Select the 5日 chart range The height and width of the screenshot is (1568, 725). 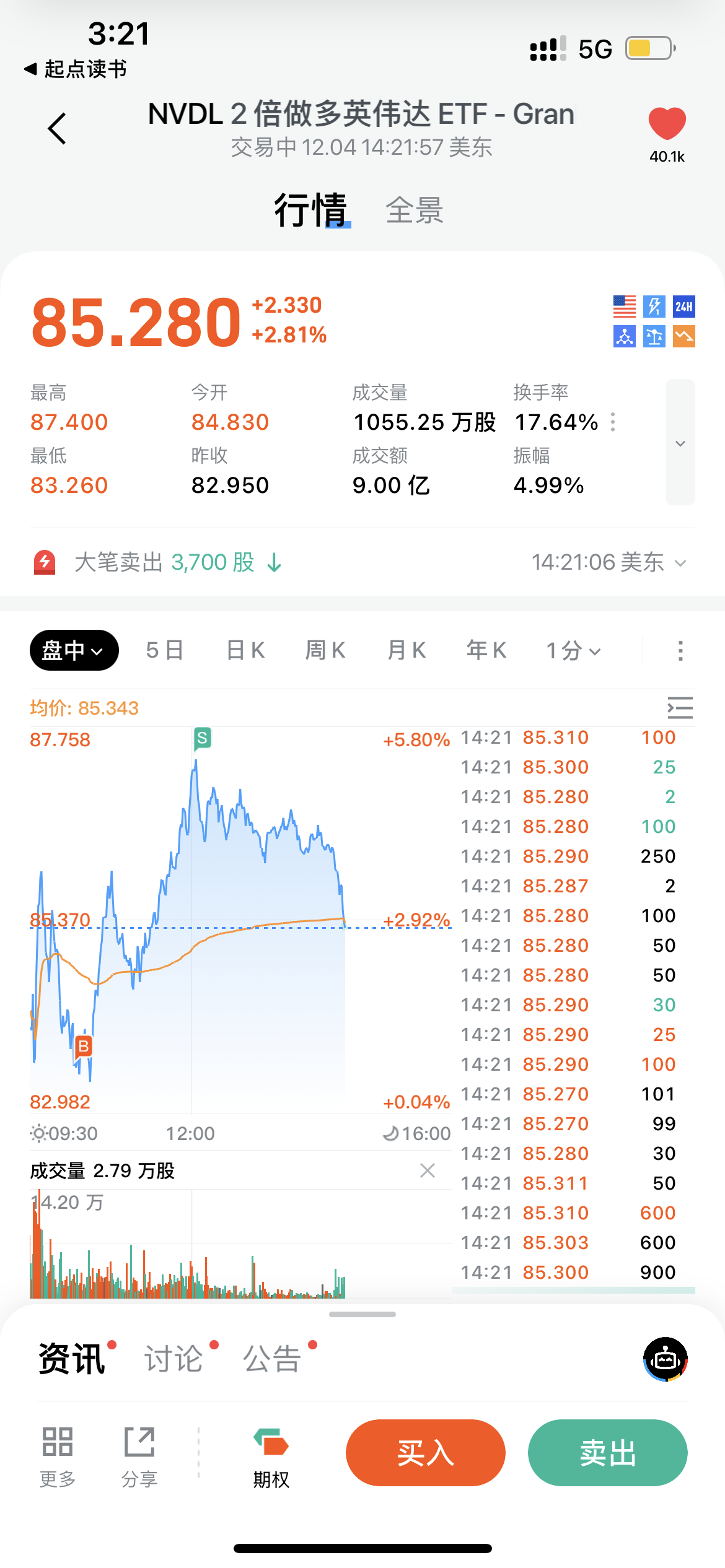click(165, 650)
